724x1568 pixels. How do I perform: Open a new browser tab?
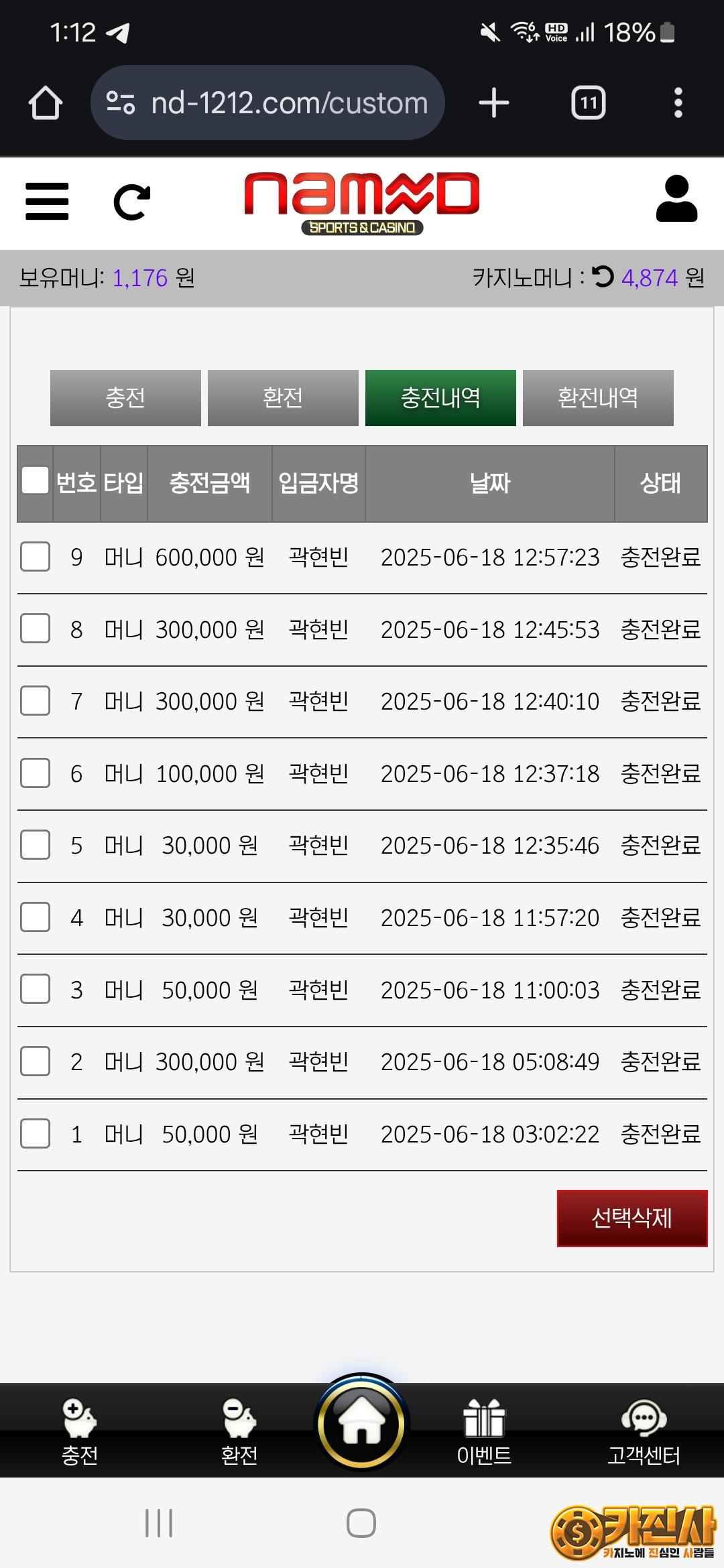click(494, 103)
